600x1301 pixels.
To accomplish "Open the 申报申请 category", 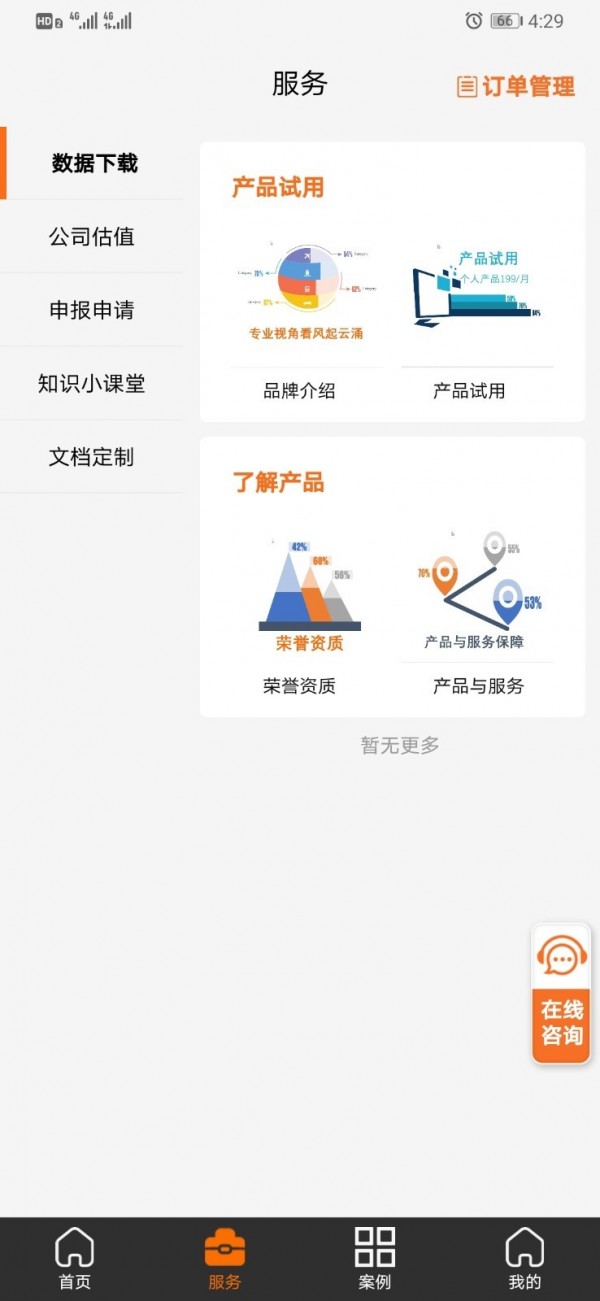I will tap(92, 310).
